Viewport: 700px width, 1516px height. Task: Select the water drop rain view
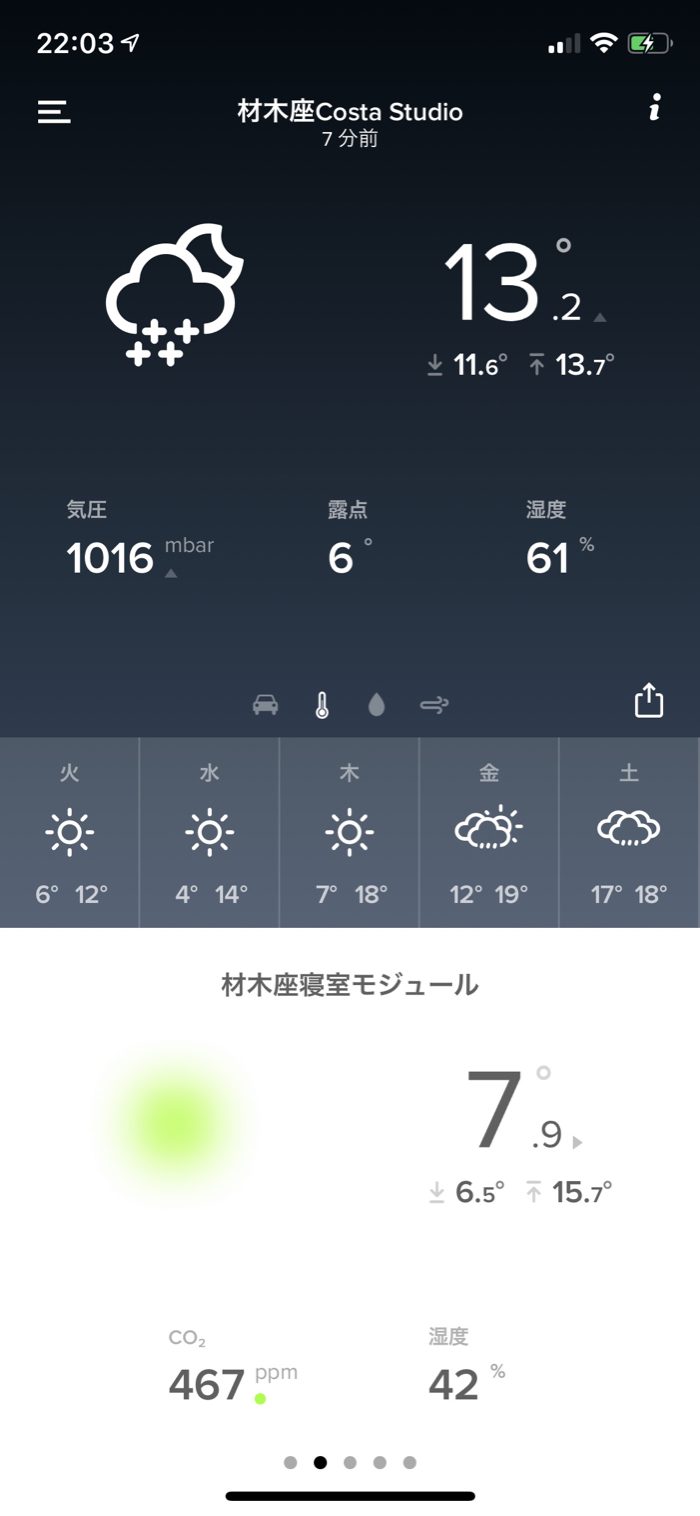(376, 705)
